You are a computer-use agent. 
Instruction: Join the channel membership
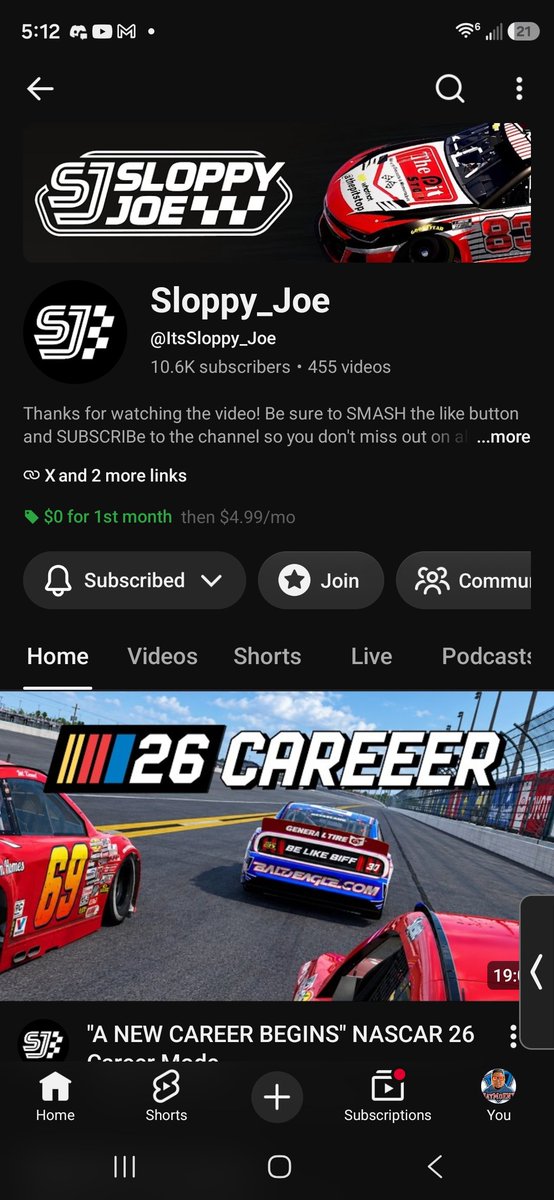[x=321, y=580]
